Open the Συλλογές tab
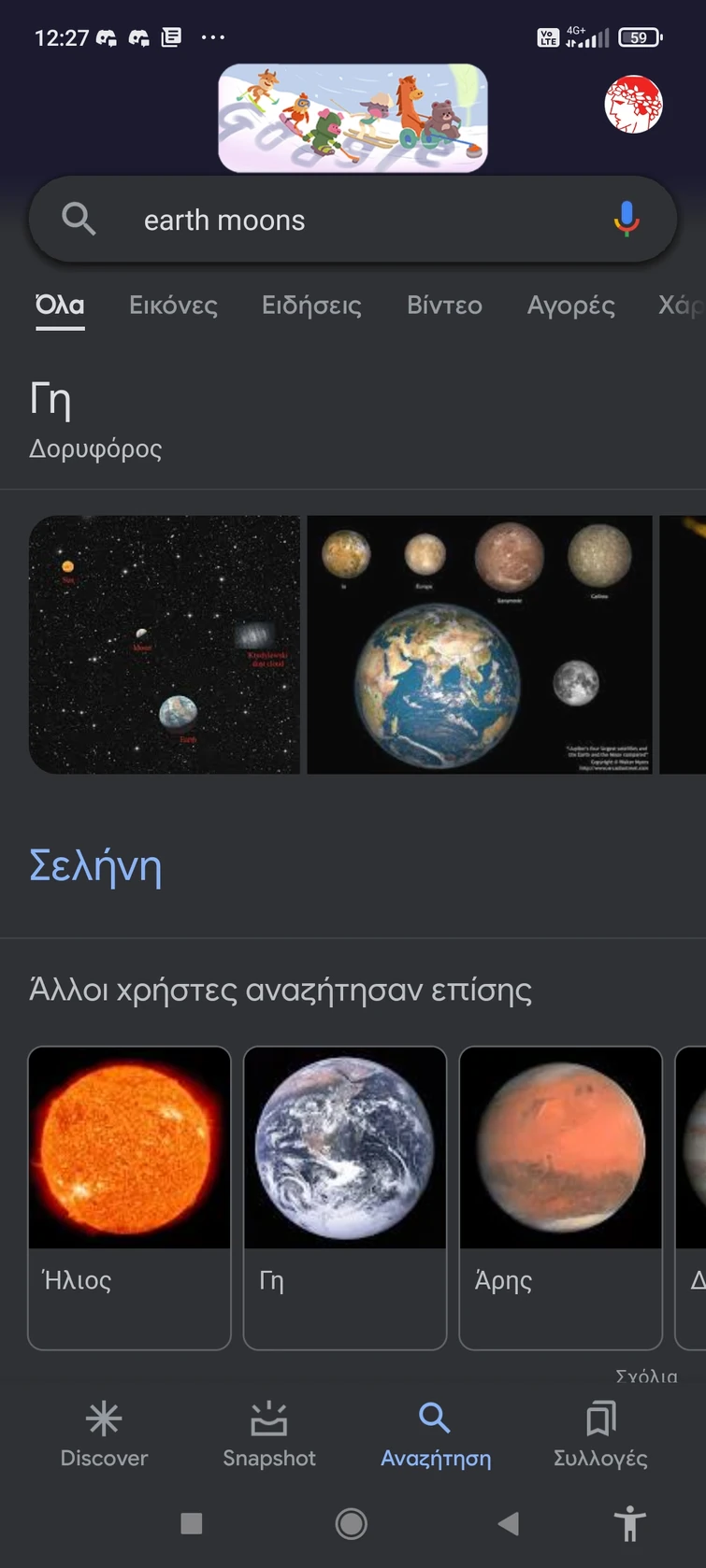 600,1434
